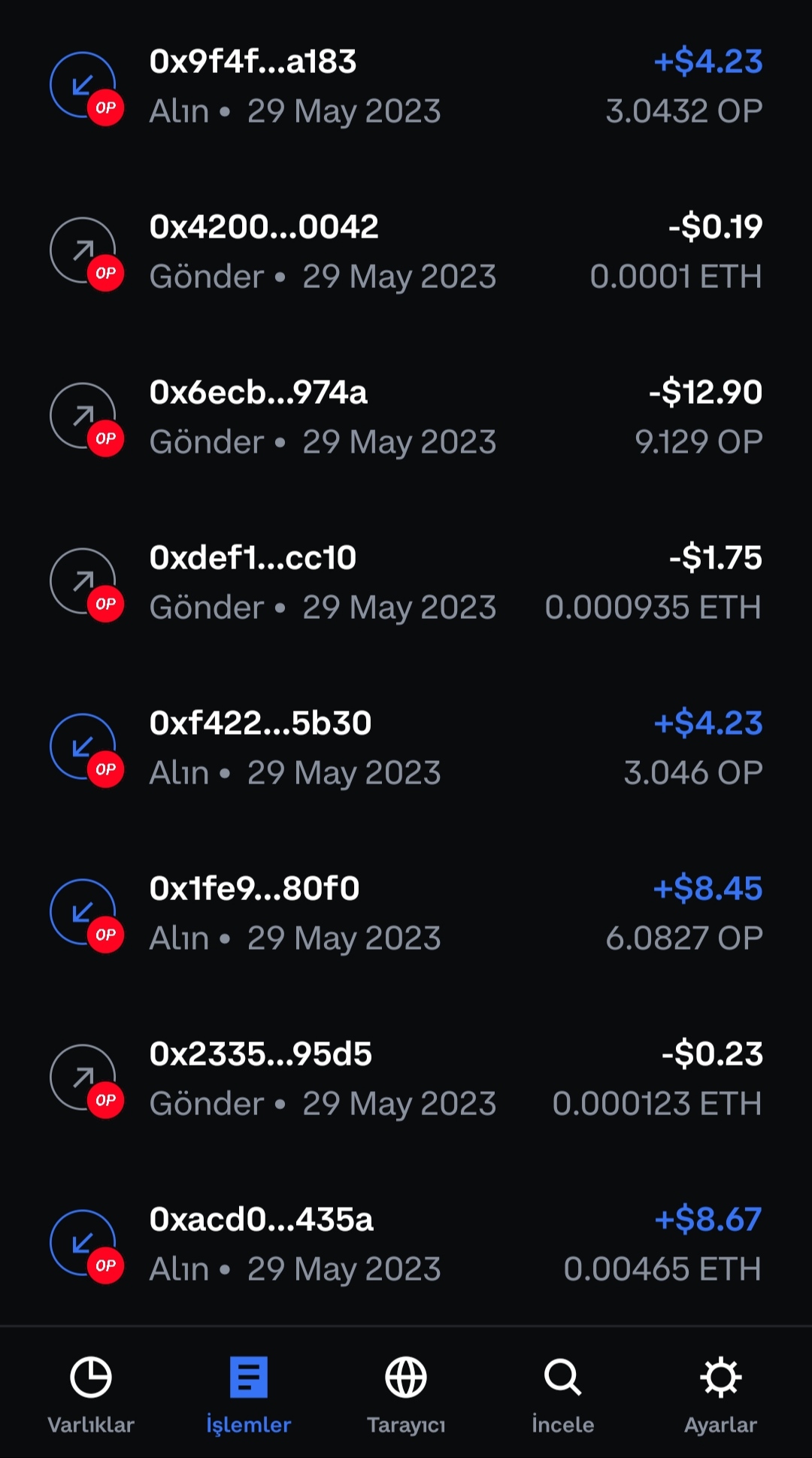View the 0x6ecb...974a transaction details

pyautogui.click(x=406, y=417)
